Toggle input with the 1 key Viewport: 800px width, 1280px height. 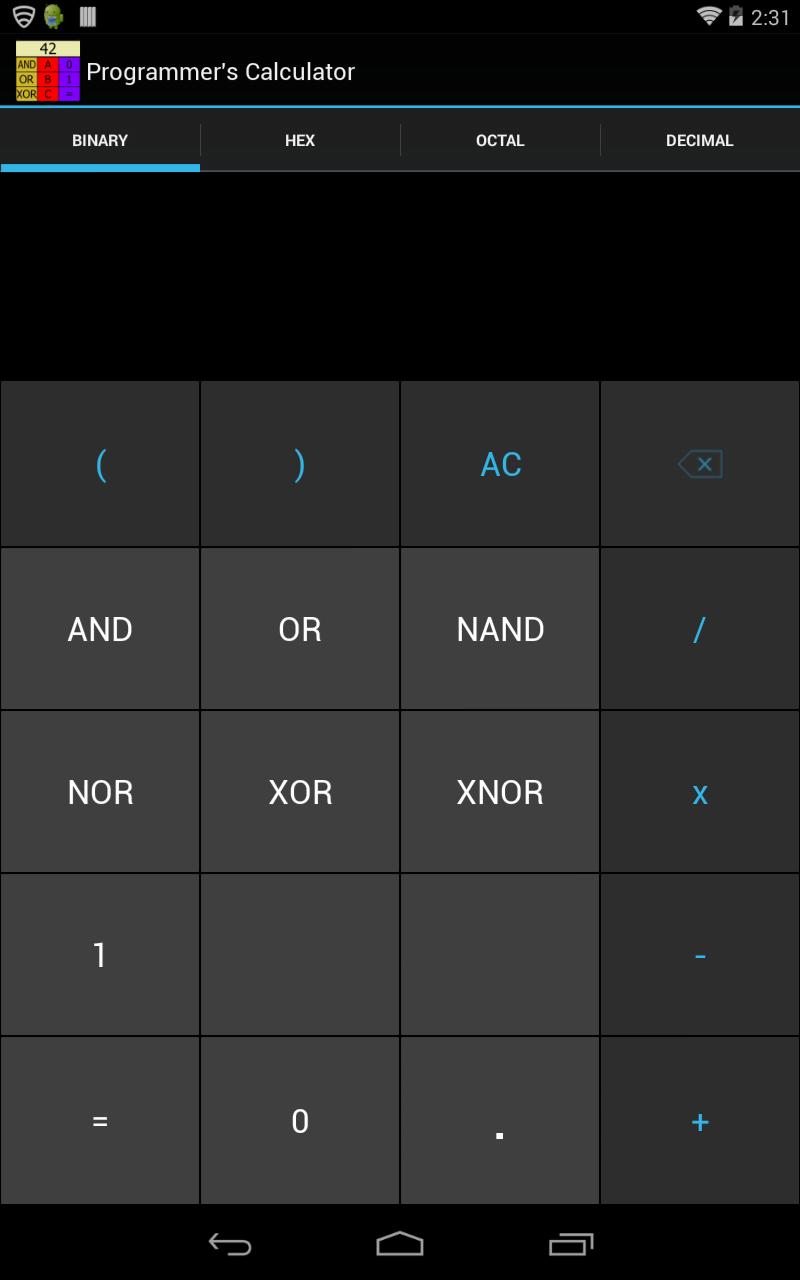tap(99, 954)
